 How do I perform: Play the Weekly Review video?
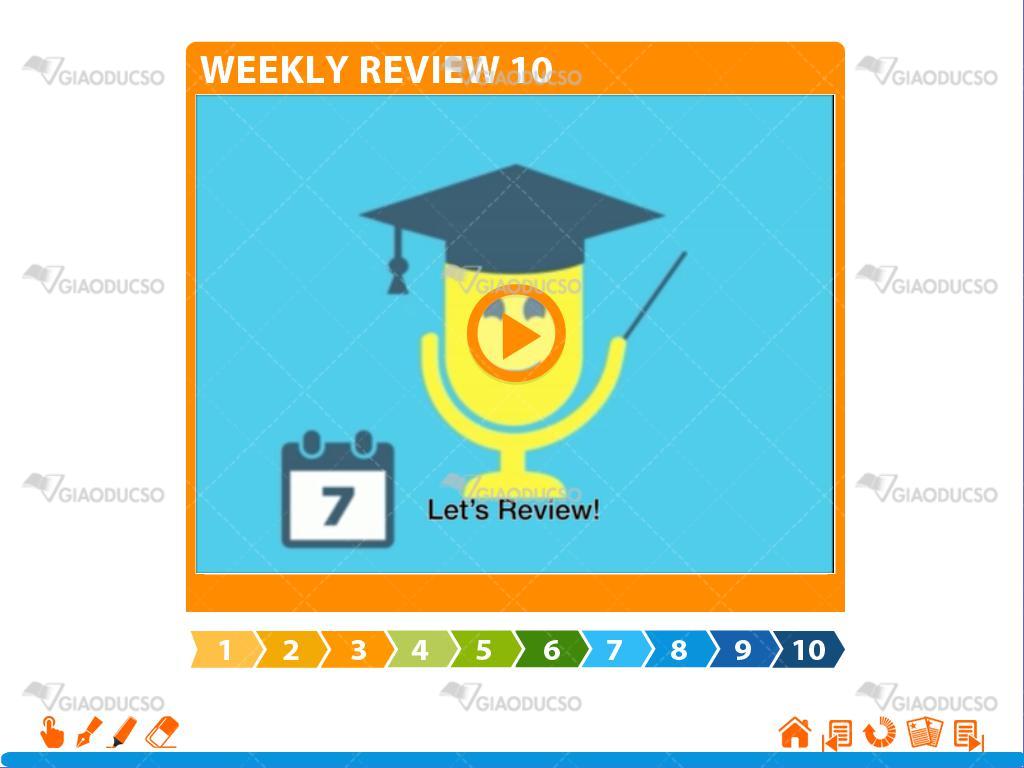516,336
